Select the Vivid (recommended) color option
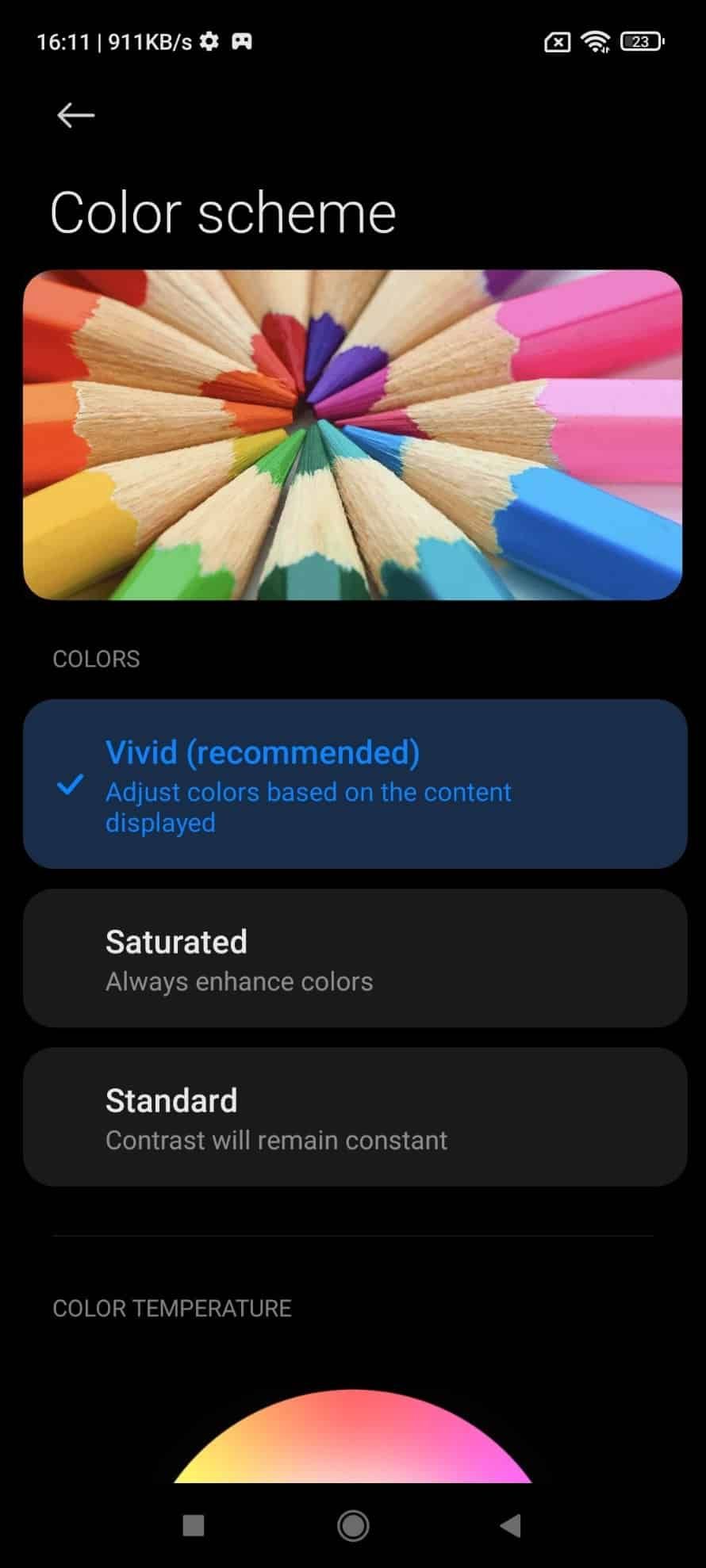This screenshot has height=1568, width=706. [x=355, y=784]
